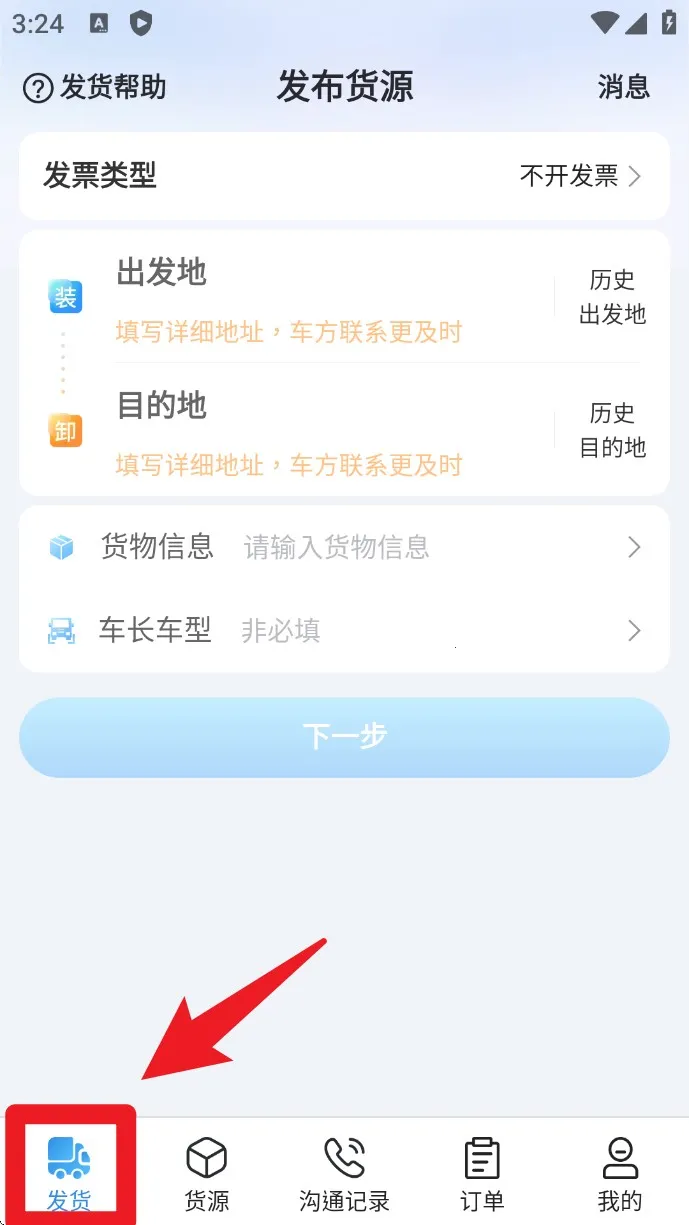Fill in 货物信息 cargo details
The width and height of the screenshot is (689, 1225).
tap(340, 547)
